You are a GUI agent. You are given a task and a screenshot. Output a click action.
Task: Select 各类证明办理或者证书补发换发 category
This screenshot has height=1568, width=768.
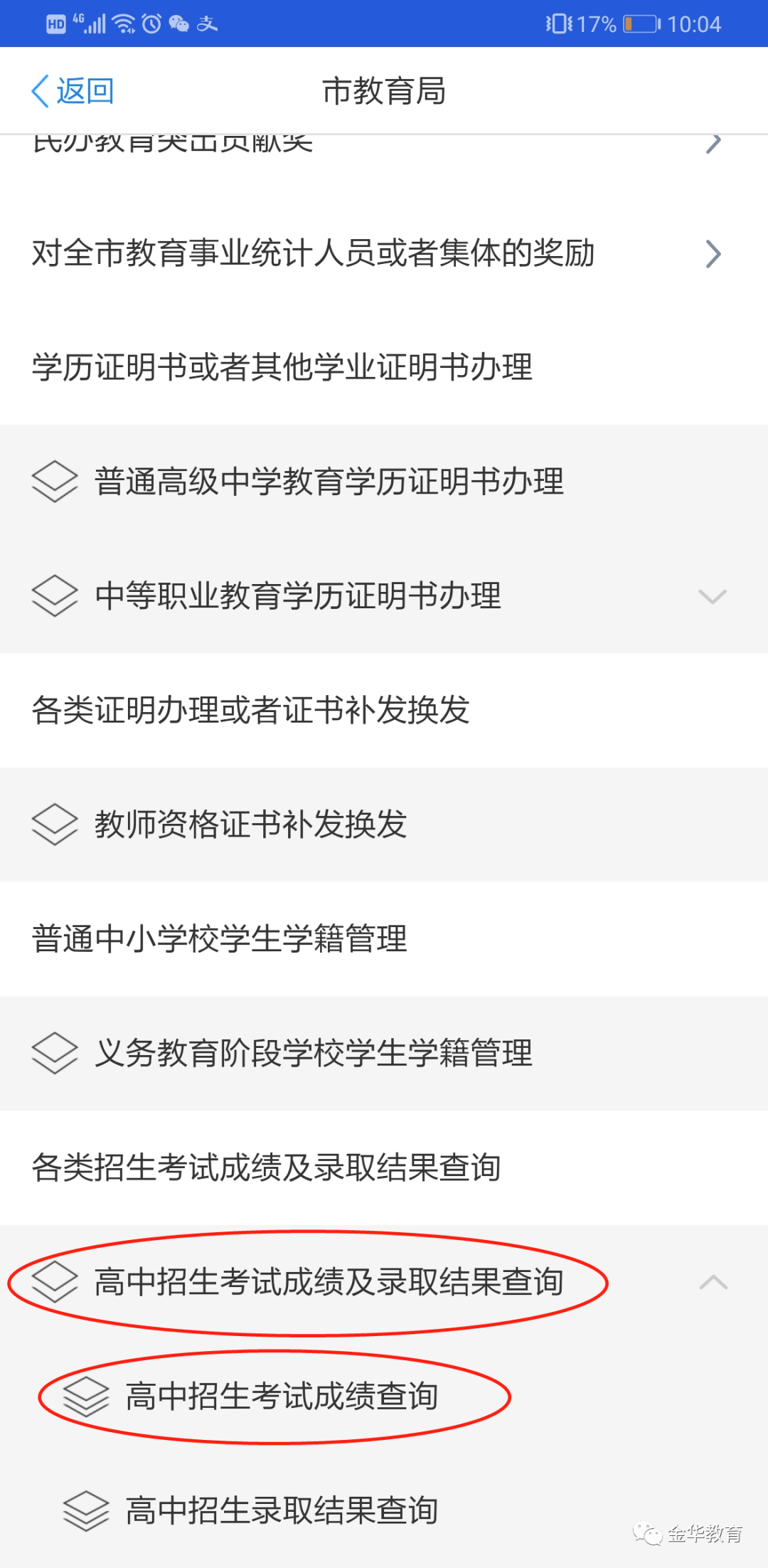pyautogui.click(x=251, y=710)
